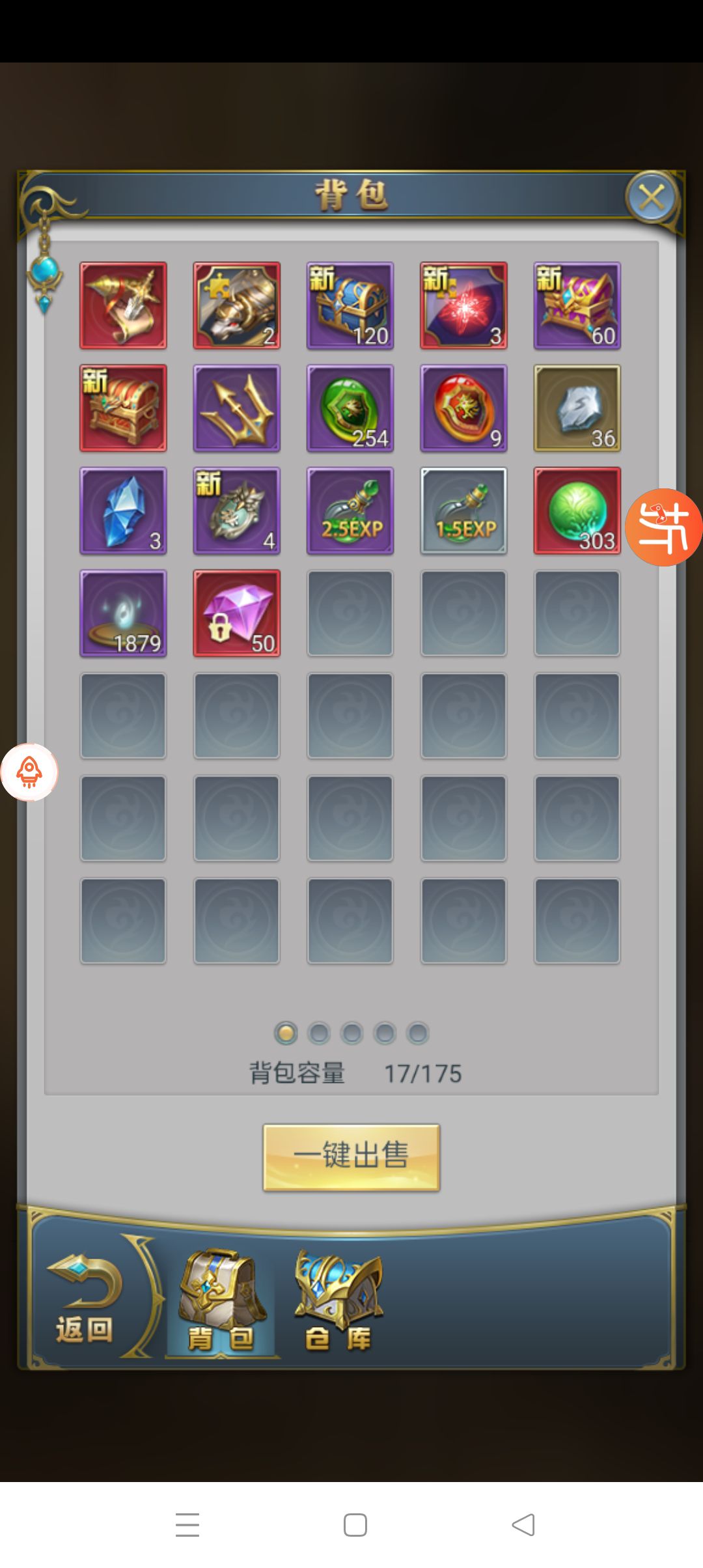The width and height of the screenshot is (703, 1568).
Task: Open the blue crystal item with 3
Action: click(x=123, y=511)
